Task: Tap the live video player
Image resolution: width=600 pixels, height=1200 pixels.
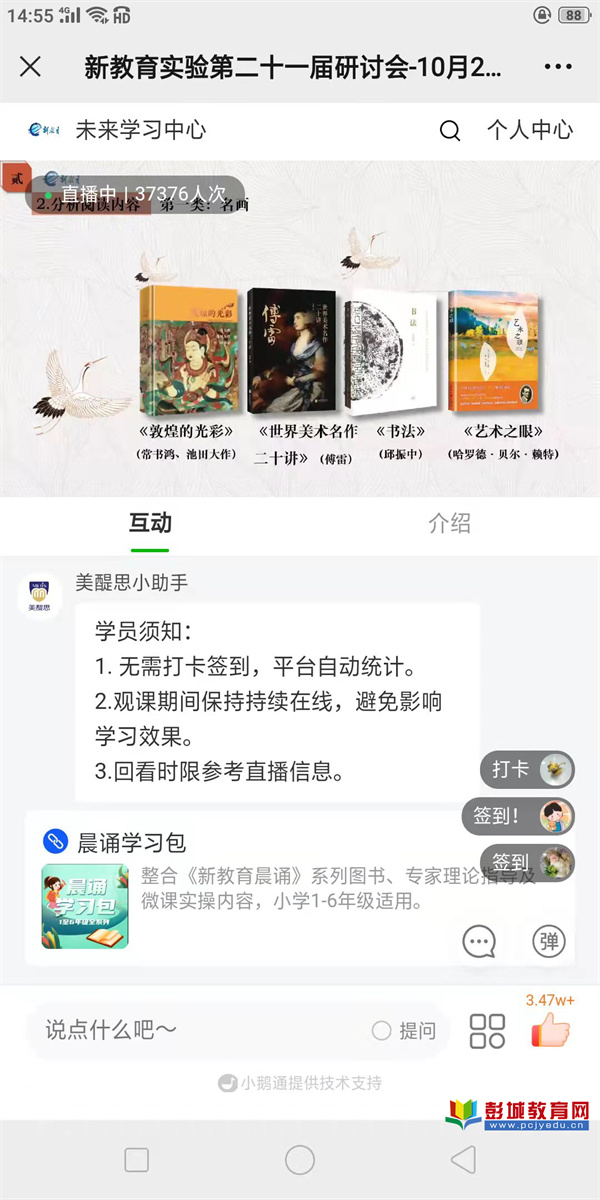Action: (x=300, y=330)
